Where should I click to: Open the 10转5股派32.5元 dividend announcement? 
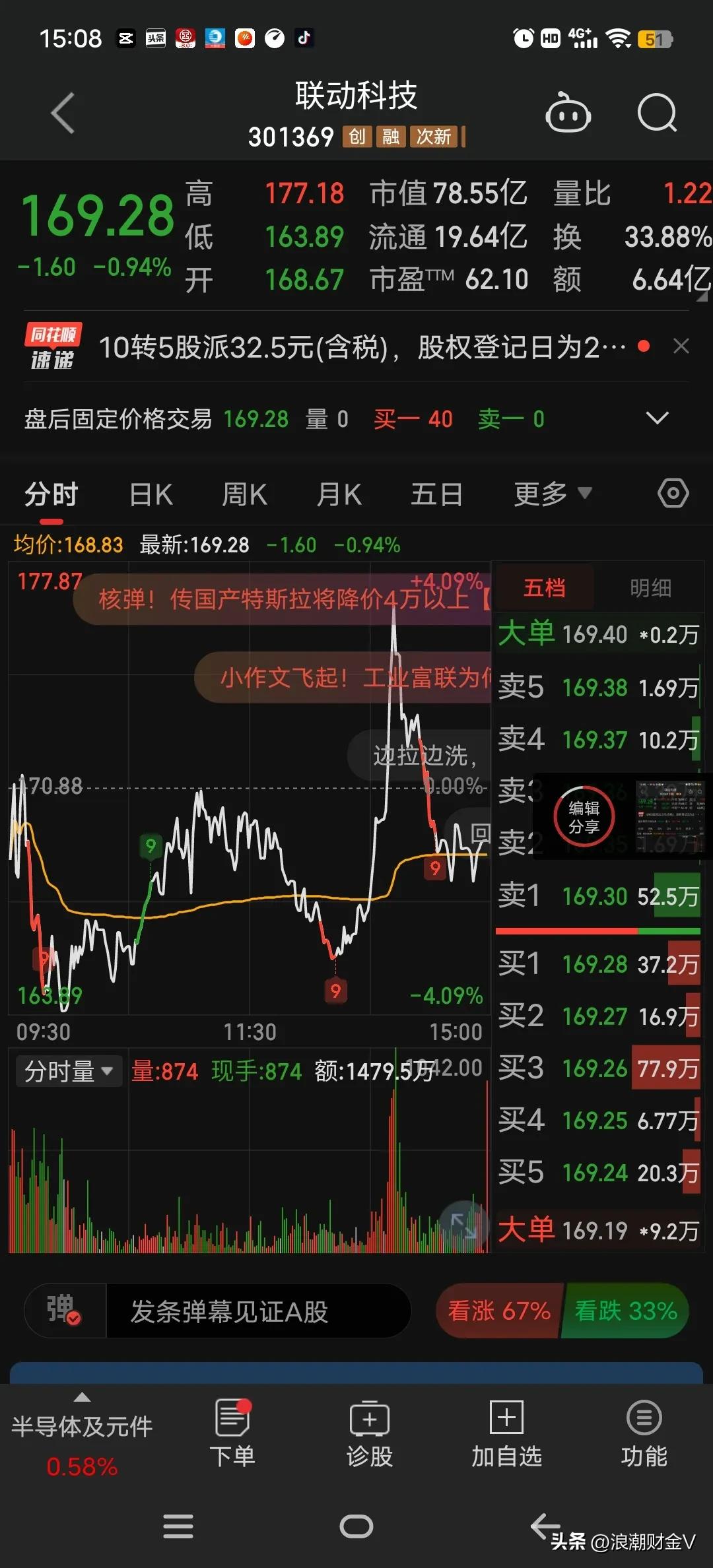tap(363, 346)
